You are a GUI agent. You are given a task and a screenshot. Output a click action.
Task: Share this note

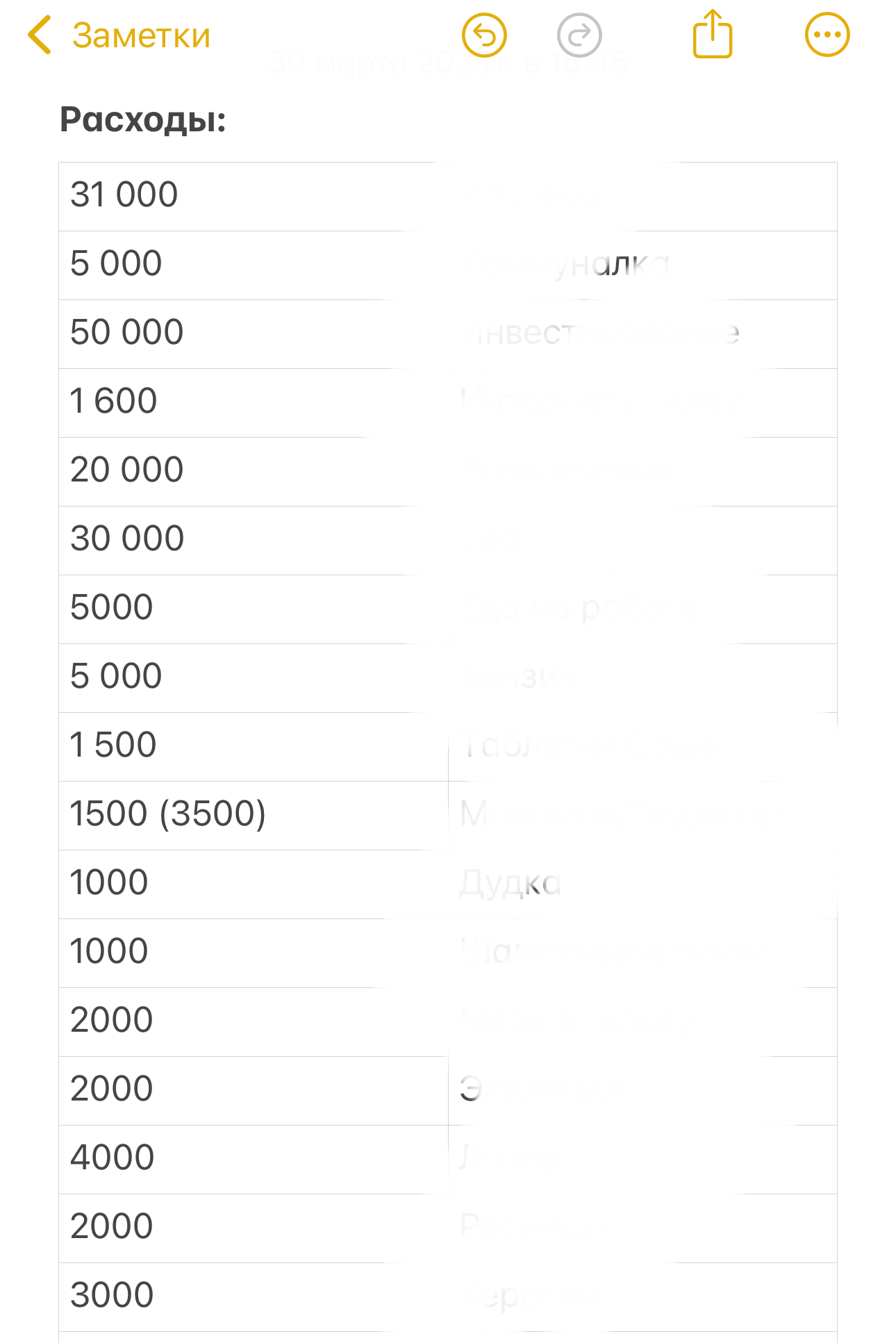pyautogui.click(x=713, y=34)
